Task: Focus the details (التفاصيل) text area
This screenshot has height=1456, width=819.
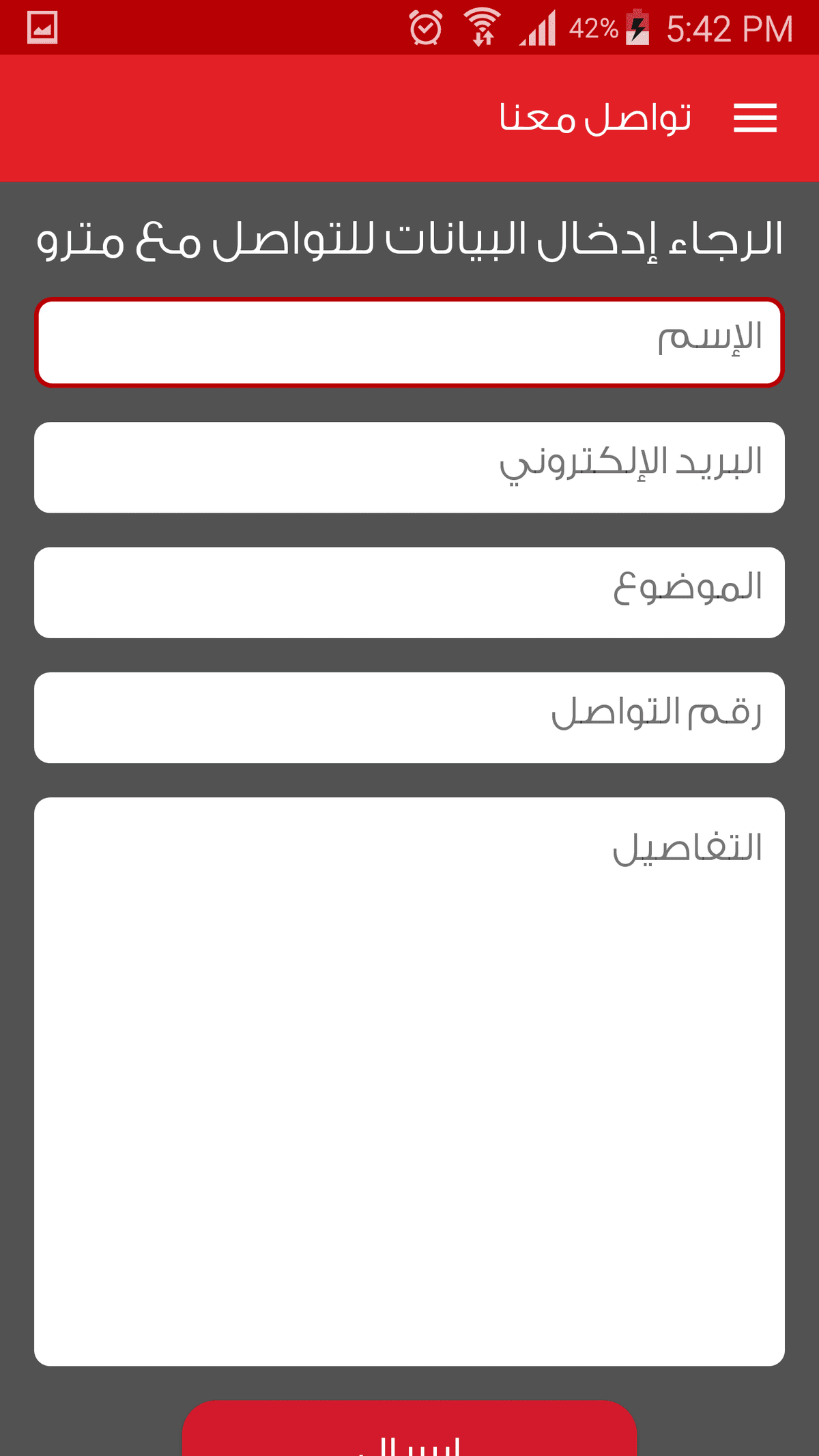Action: [x=409, y=1081]
